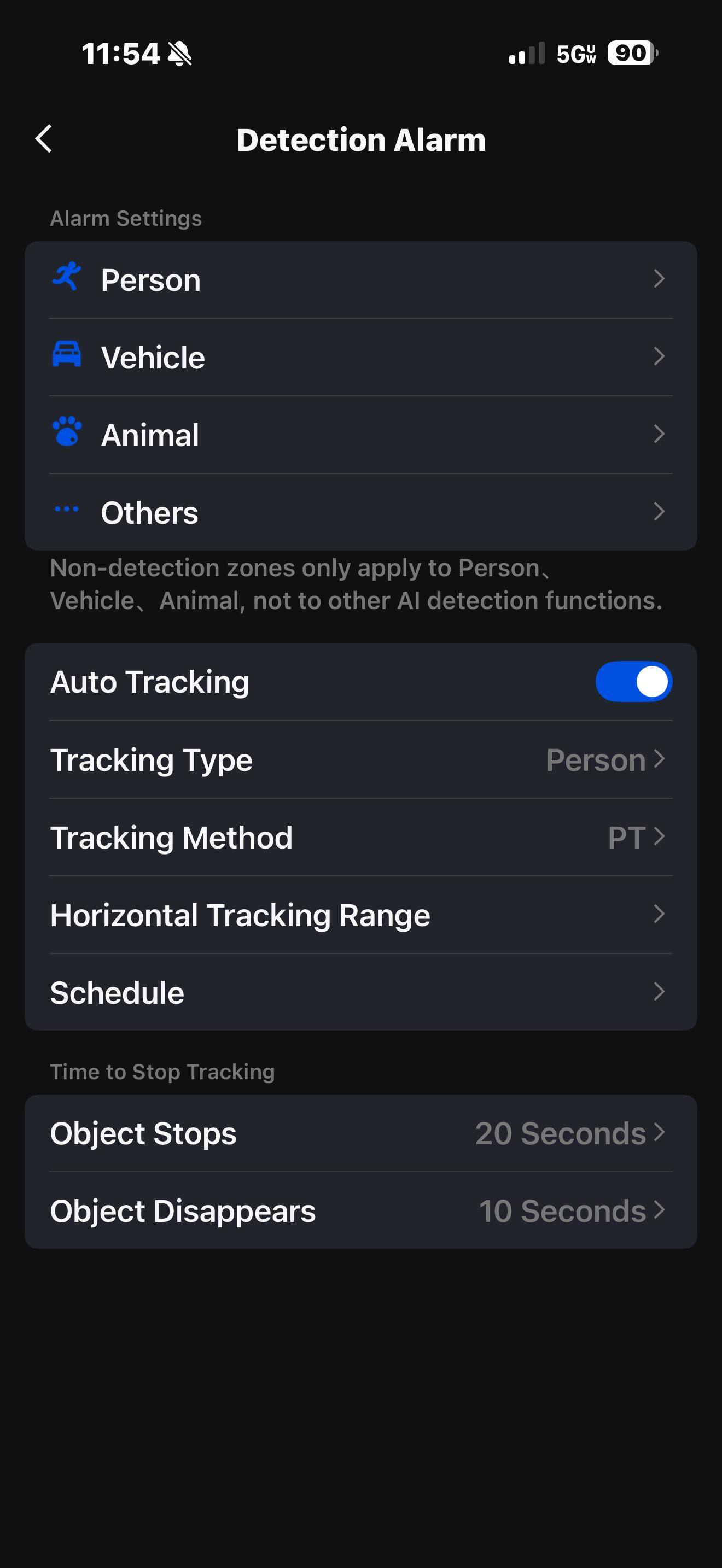This screenshot has width=722, height=1568.
Task: Change the Tracking Type
Action: [x=360, y=759]
